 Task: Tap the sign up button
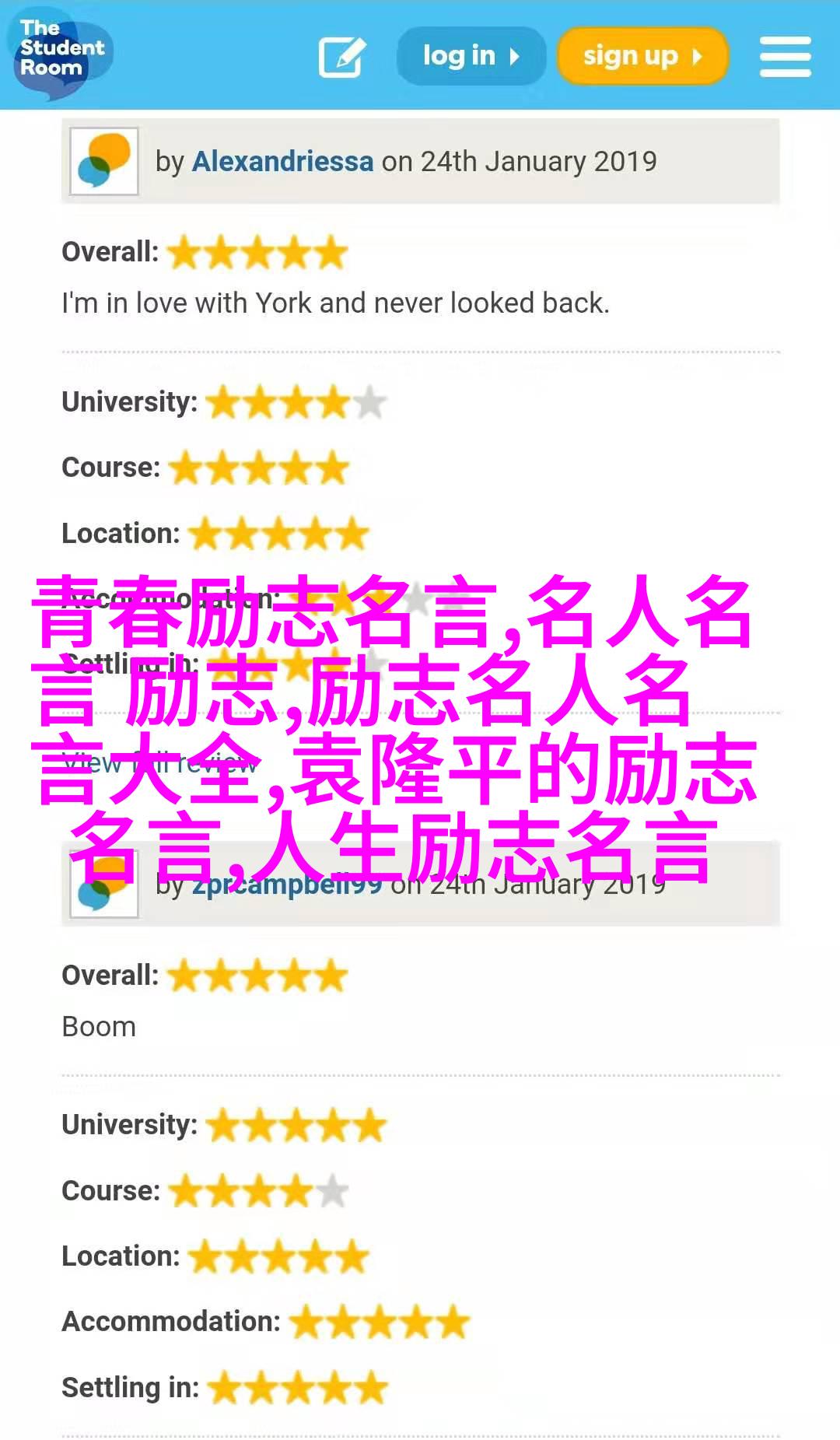(x=642, y=56)
